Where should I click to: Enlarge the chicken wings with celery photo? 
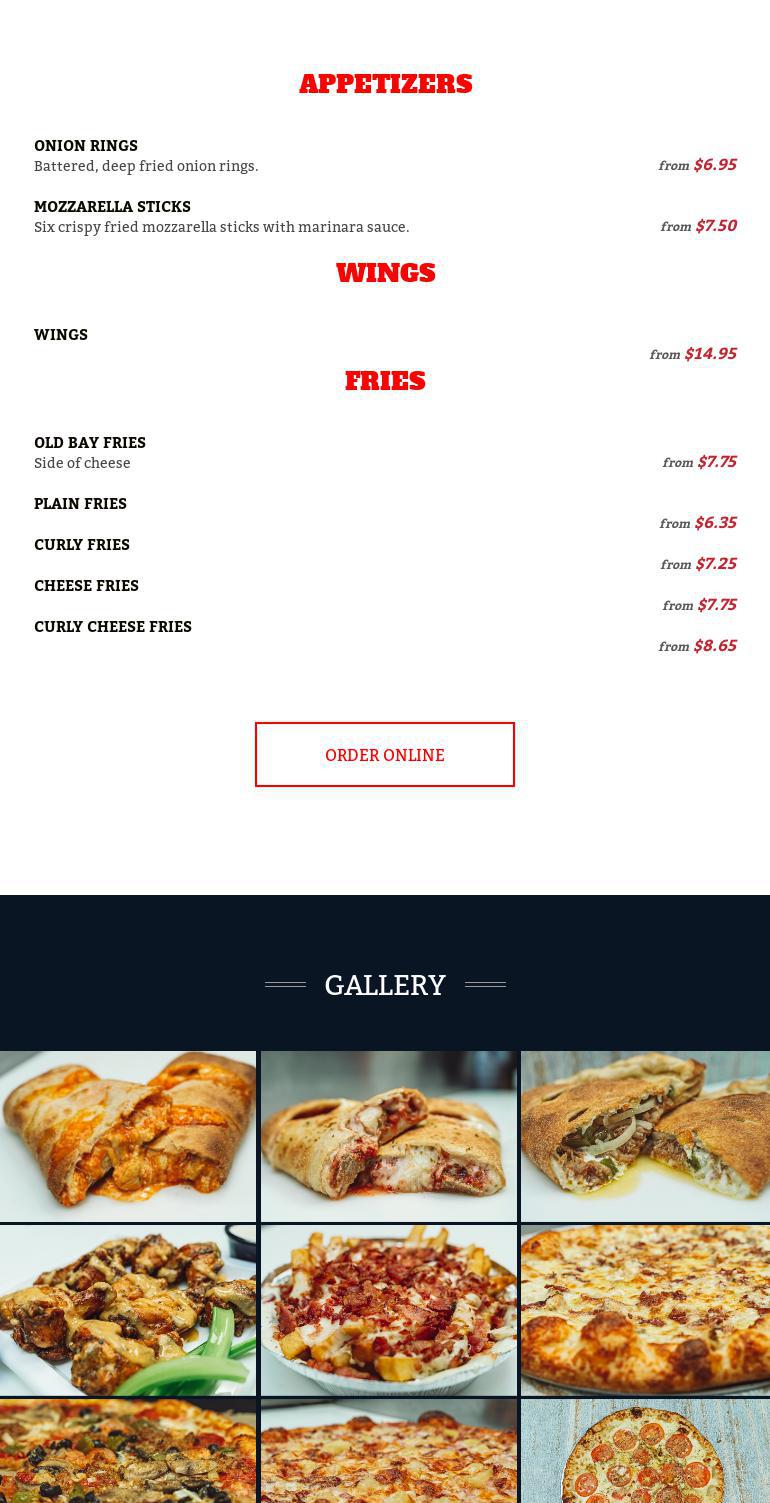pyautogui.click(x=128, y=1310)
